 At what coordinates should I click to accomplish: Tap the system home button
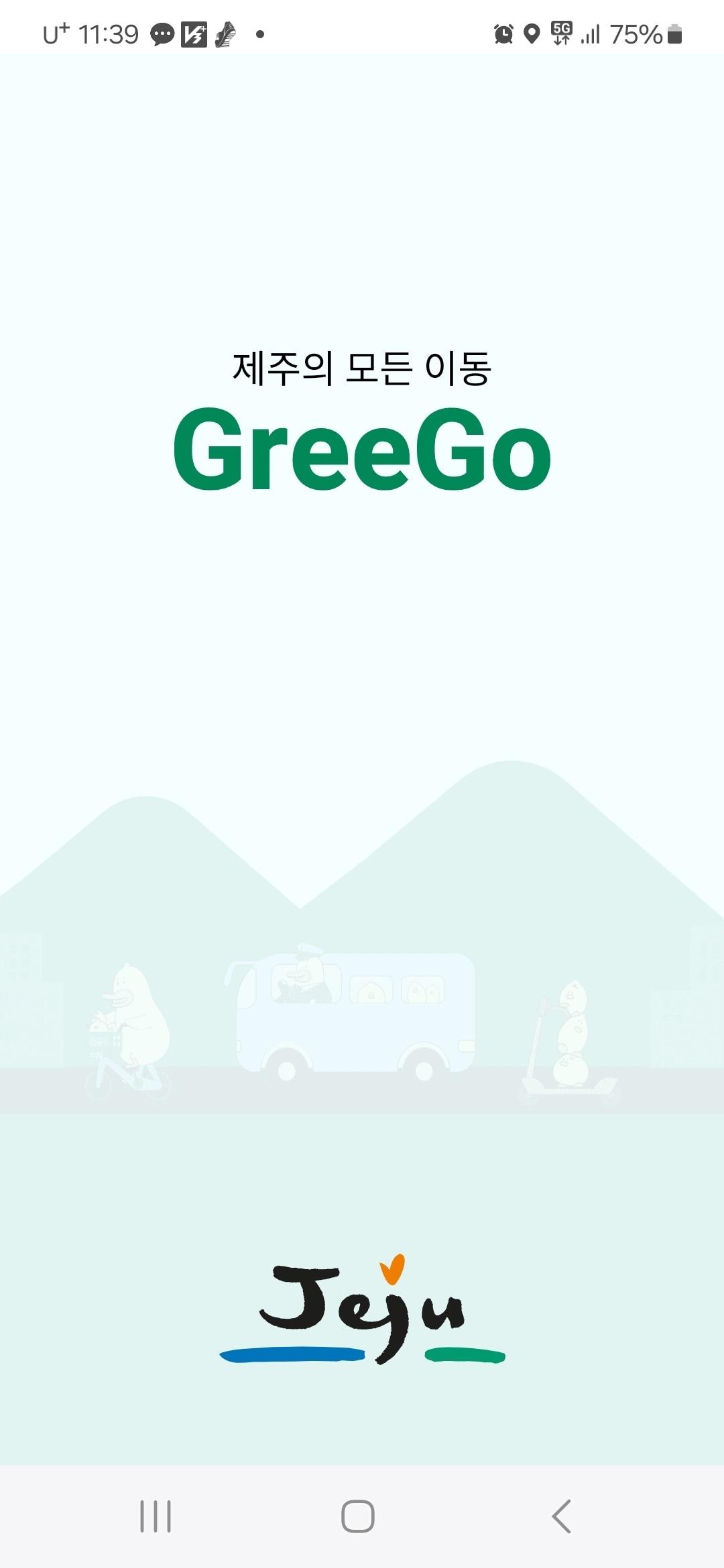pos(358,1516)
